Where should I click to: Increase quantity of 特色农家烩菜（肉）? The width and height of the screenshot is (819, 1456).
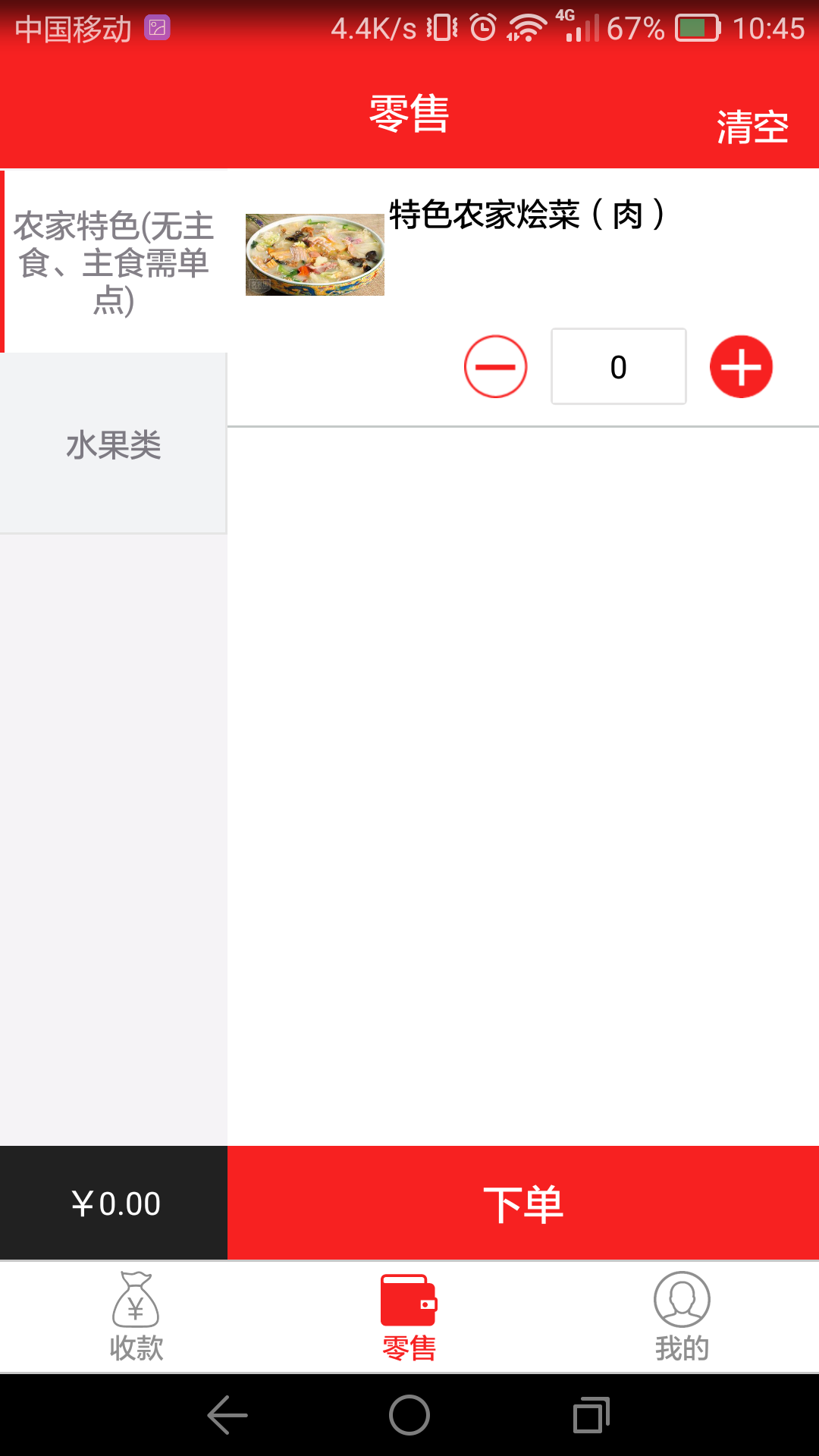click(741, 367)
